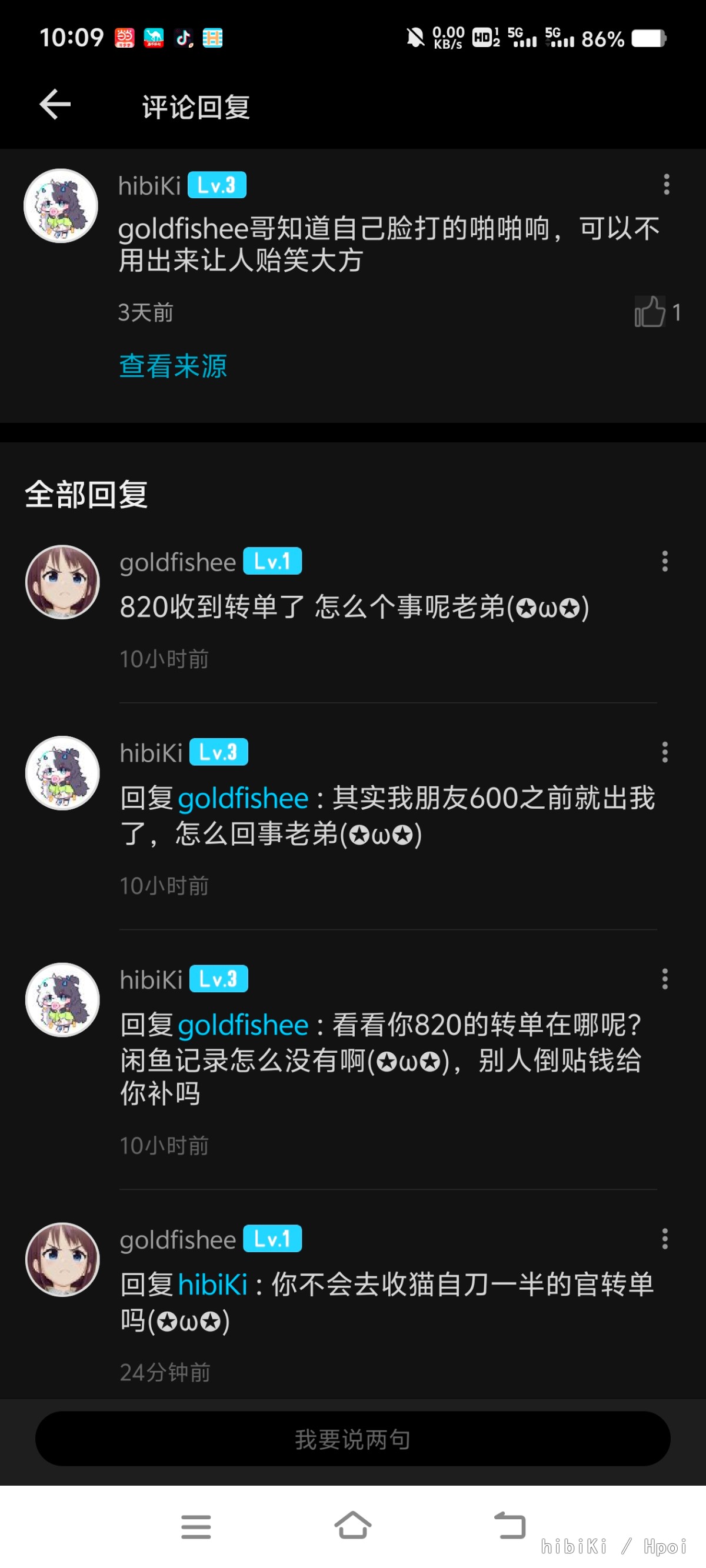Go back from the 评论回复 page
The image size is (706, 1568).
pyautogui.click(x=55, y=105)
